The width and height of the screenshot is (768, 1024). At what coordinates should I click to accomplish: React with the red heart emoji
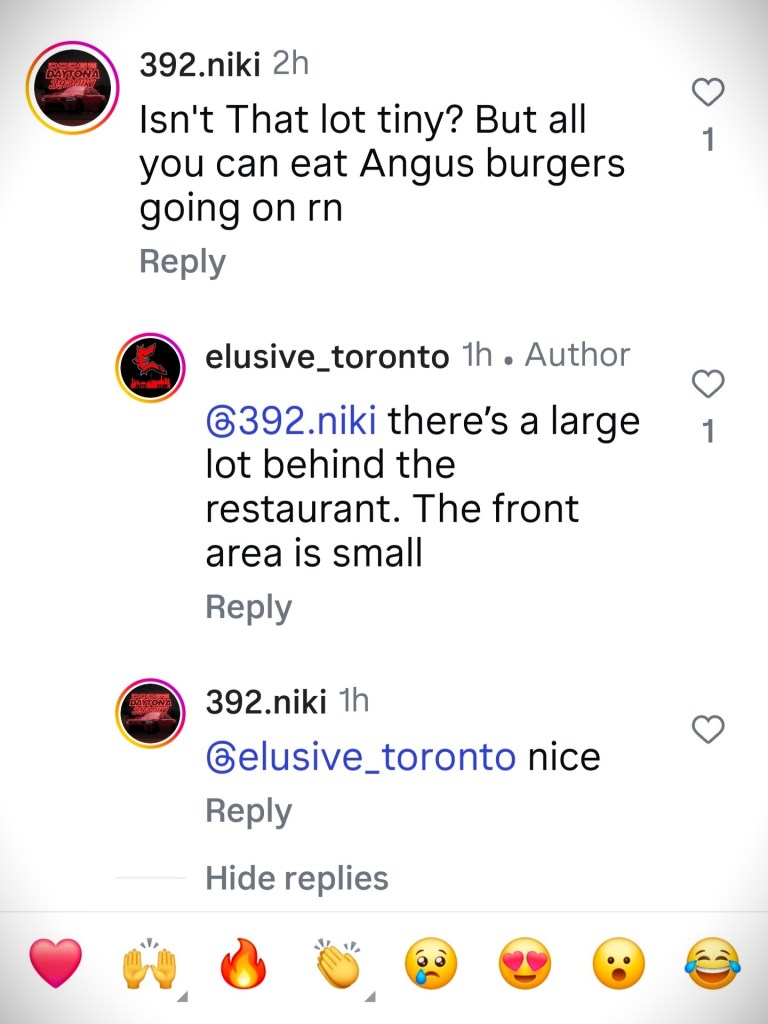pos(54,965)
